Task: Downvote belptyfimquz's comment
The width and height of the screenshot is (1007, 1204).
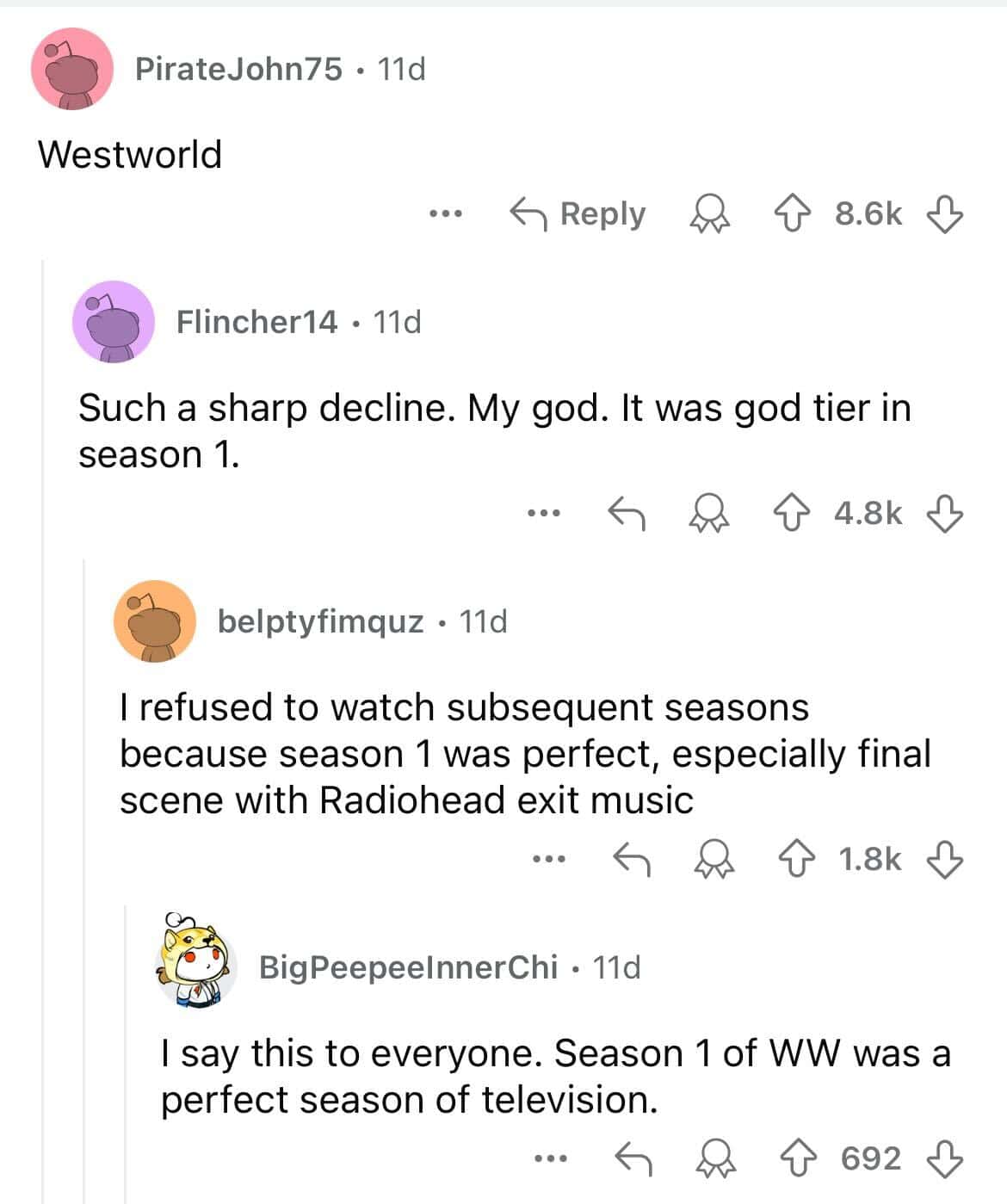Action: tap(943, 859)
